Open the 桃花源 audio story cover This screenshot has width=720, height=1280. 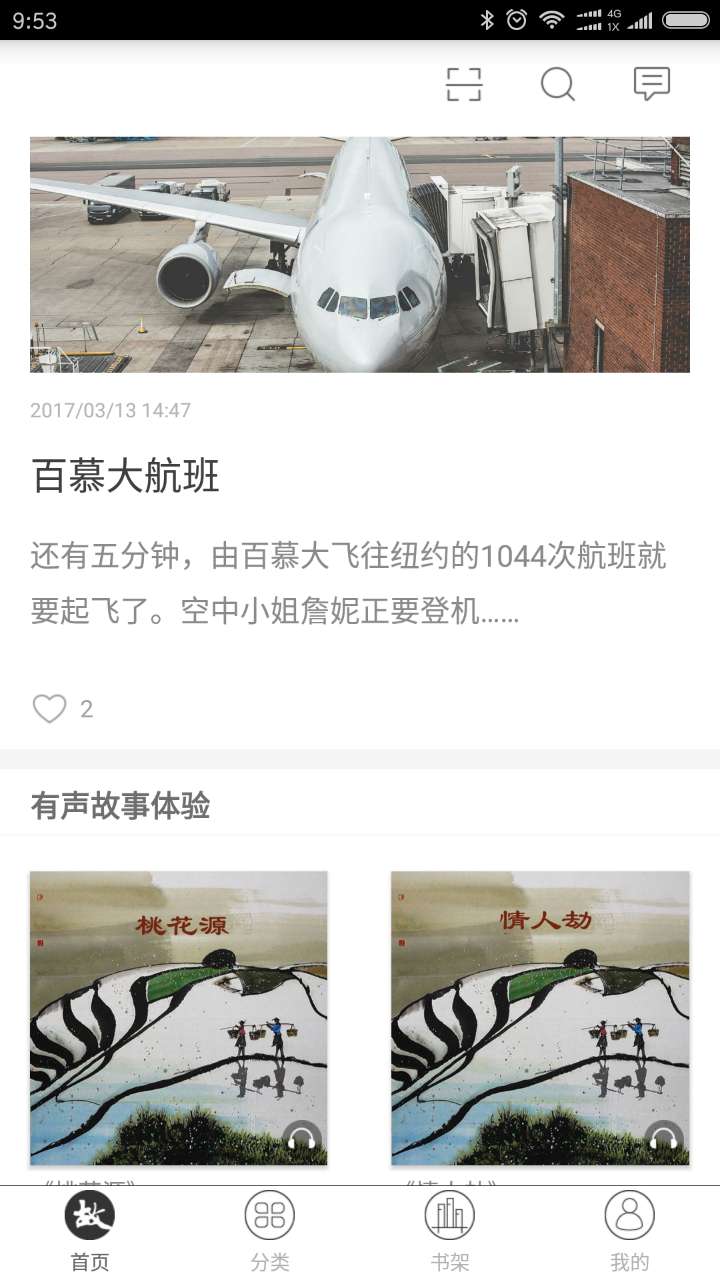click(x=179, y=1017)
